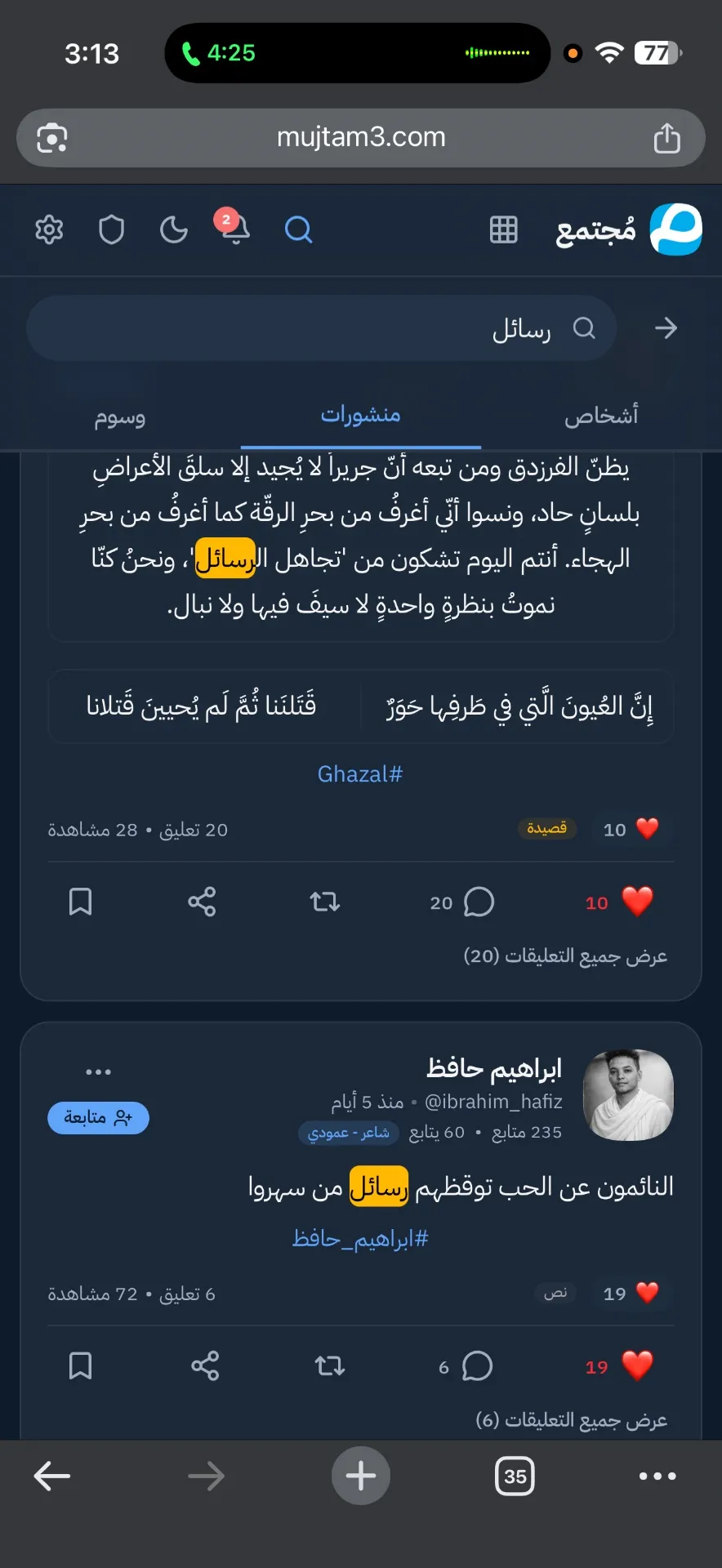Like ابراهيم حافظ's post with 19 hearts
The image size is (722, 1568).
(x=636, y=1366)
